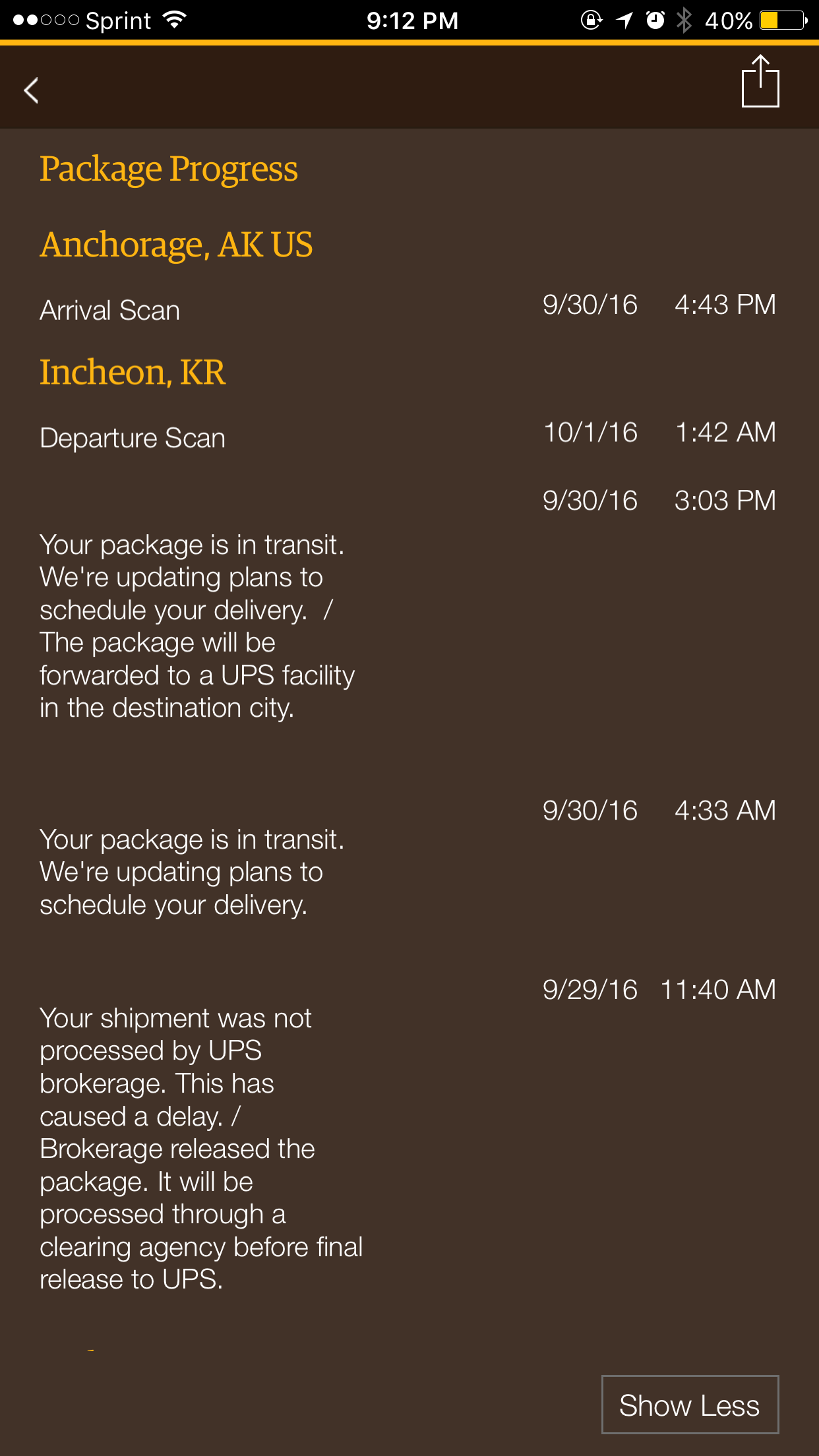
Task: Go back using the back arrow
Action: pyautogui.click(x=31, y=90)
